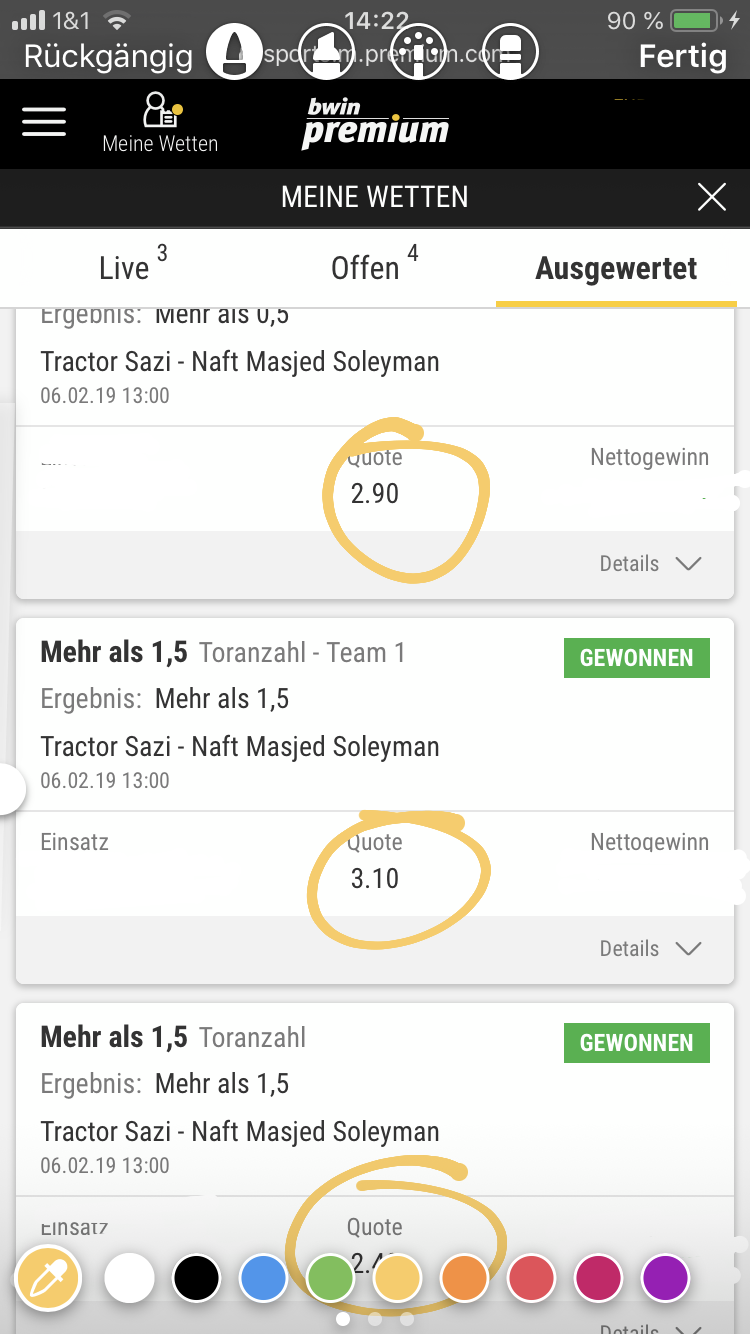
Task: Tap Fertig to finish editing
Action: 683,56
